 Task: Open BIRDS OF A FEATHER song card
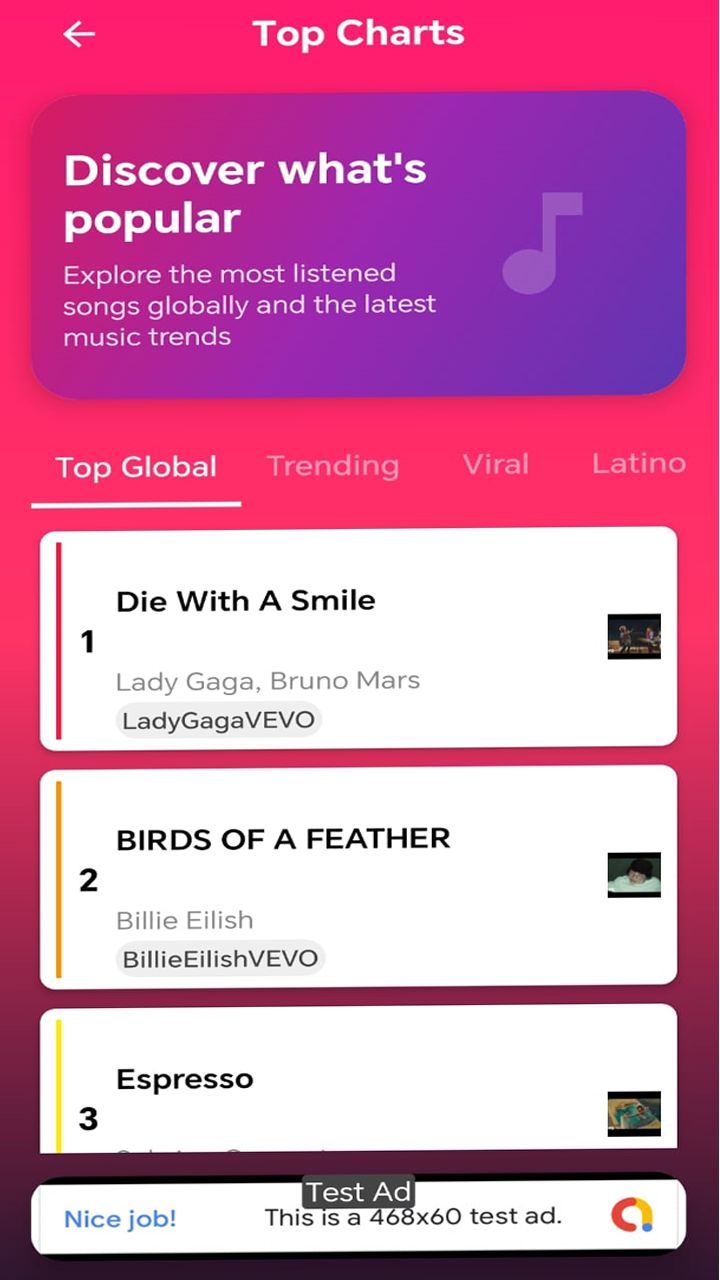click(358, 876)
